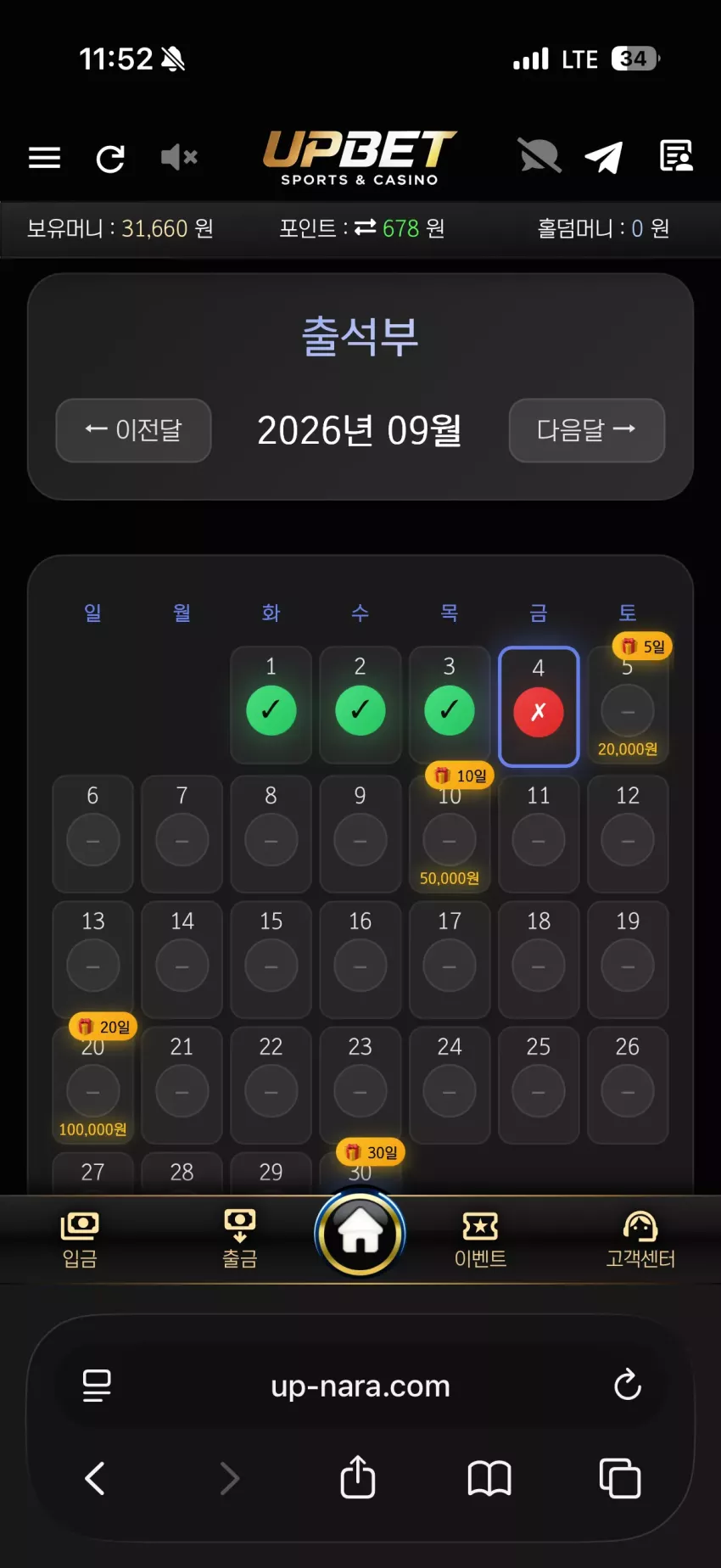Go to next month with 다음달
This screenshot has width=721, height=1568.
[x=587, y=430]
